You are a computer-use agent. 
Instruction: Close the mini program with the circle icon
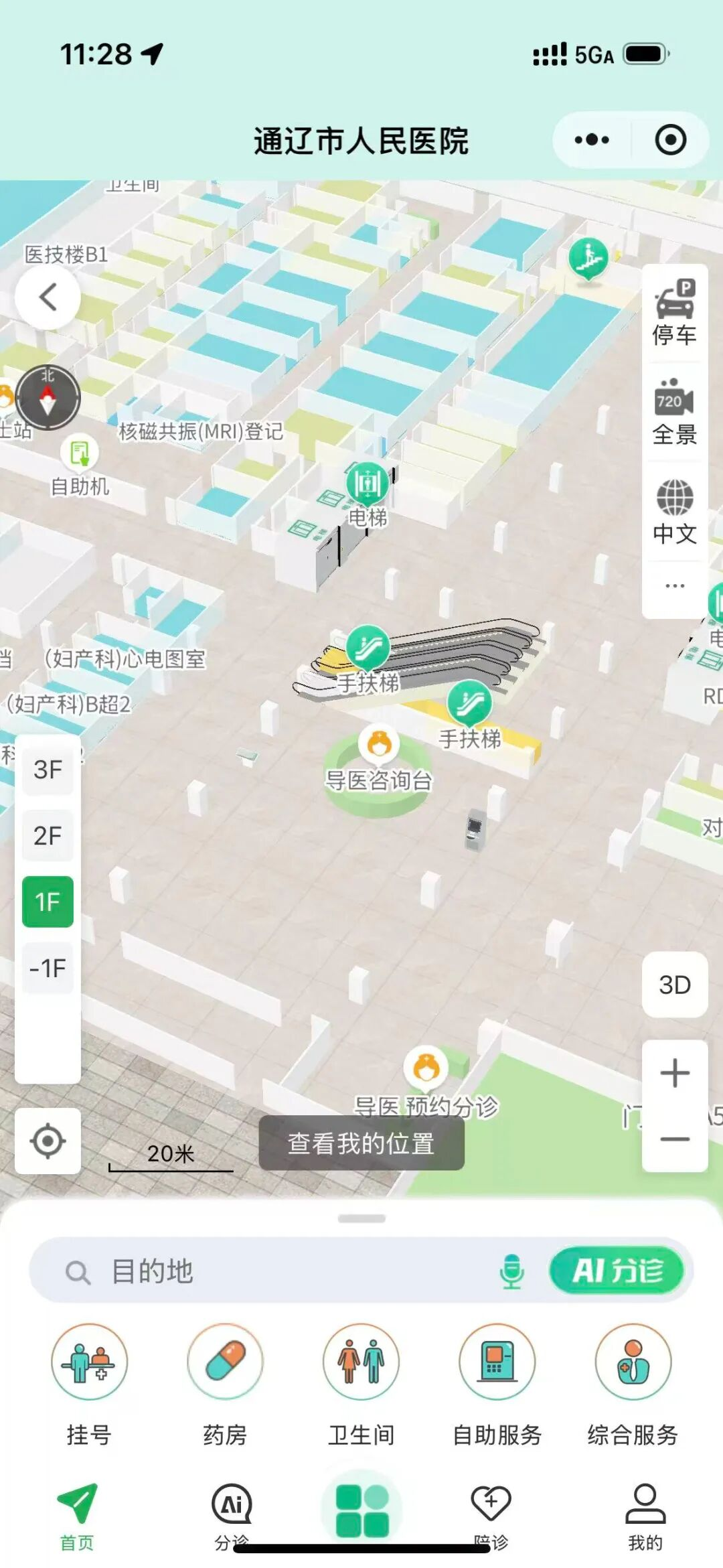pos(670,140)
